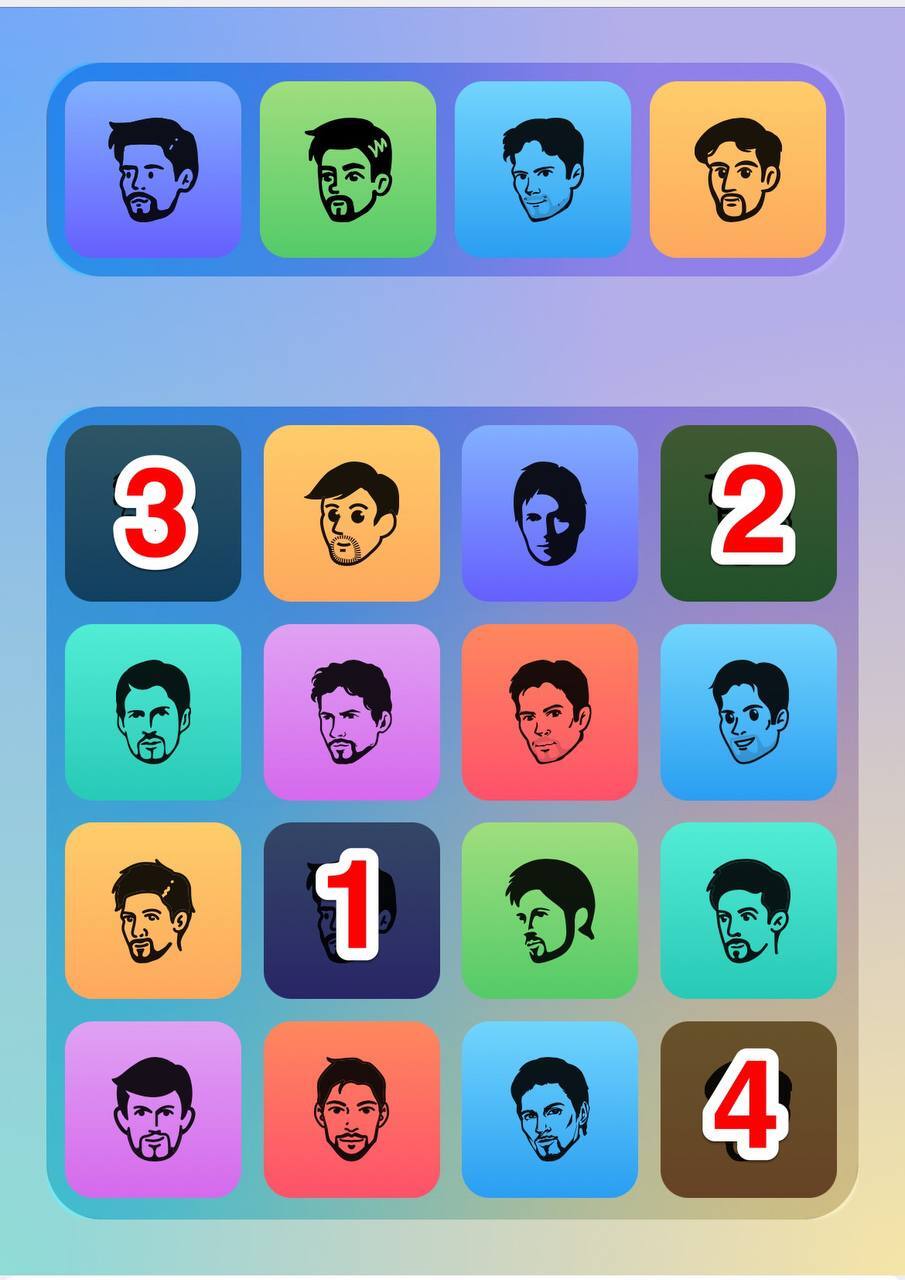This screenshot has width=905, height=1280.
Task: Deselect the tile marked with number 1
Action: point(351,910)
